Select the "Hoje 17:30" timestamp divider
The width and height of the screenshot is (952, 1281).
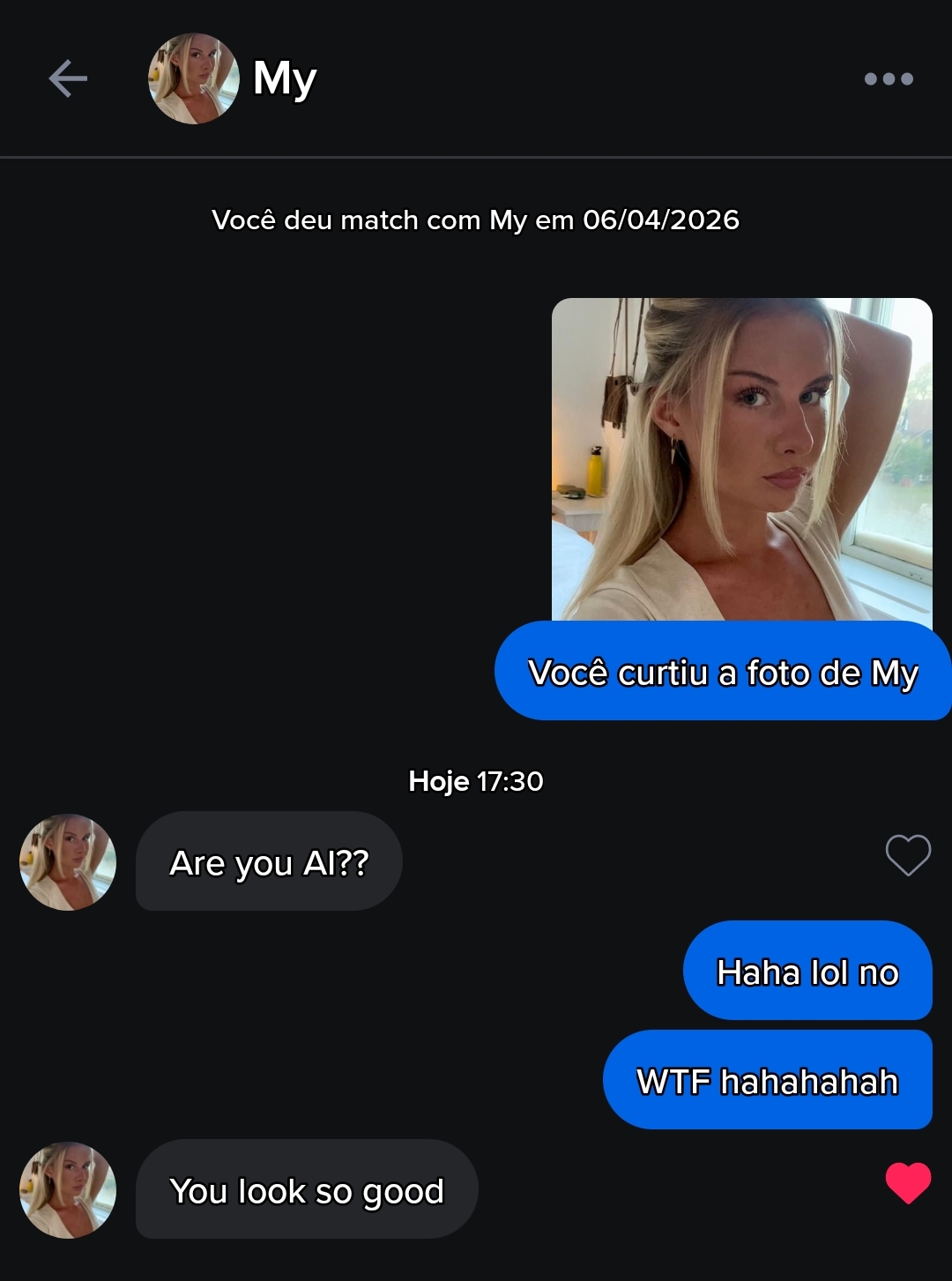pos(475,780)
